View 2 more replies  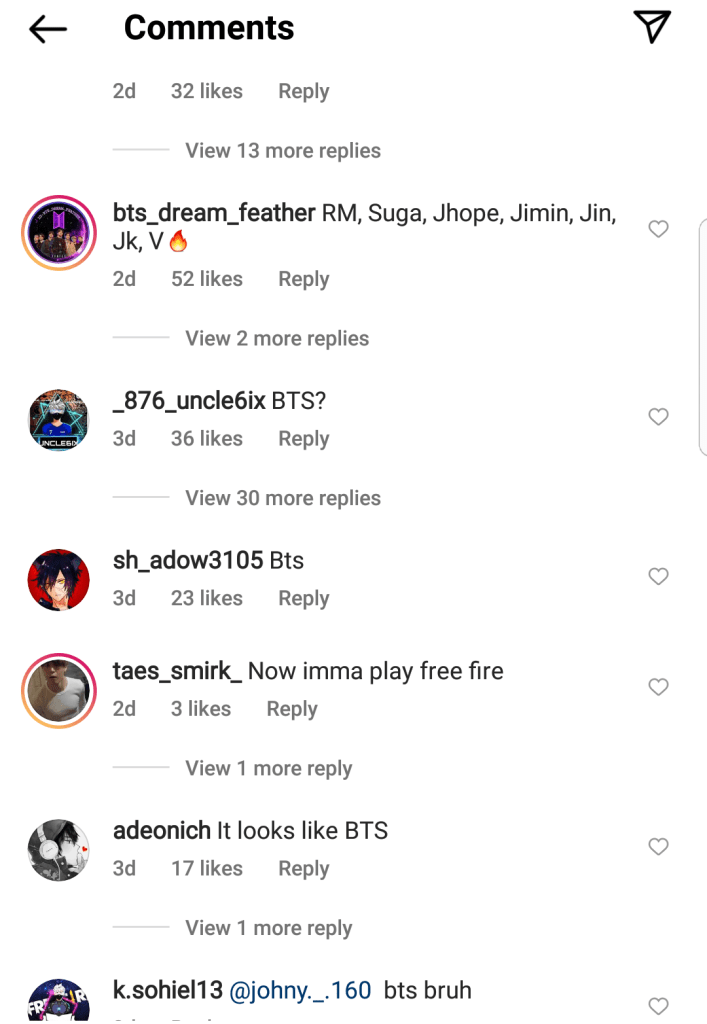(x=276, y=339)
